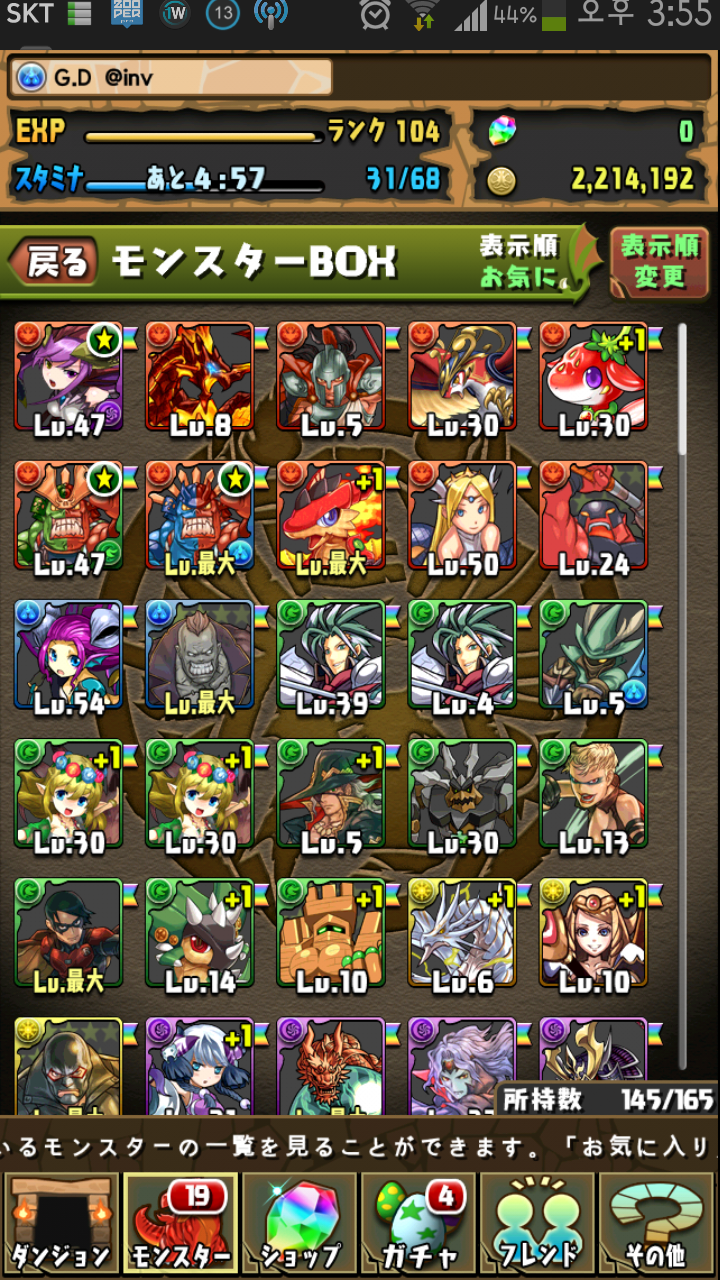The width and height of the screenshot is (720, 1280).
Task: Choose the Lv.14 spiked green monster
Action: point(200,937)
